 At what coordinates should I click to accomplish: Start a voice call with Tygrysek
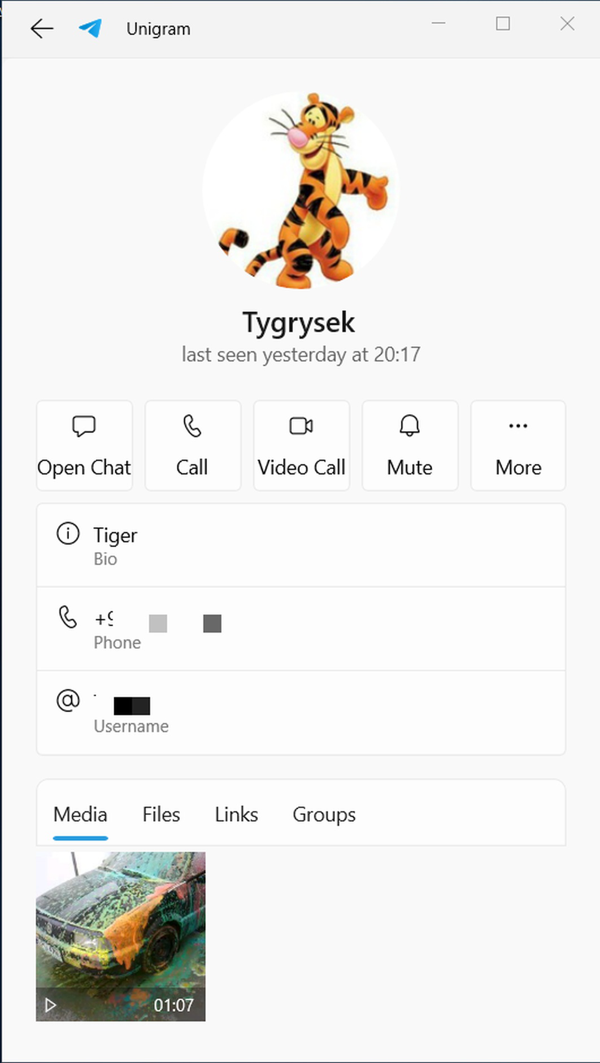[192, 446]
